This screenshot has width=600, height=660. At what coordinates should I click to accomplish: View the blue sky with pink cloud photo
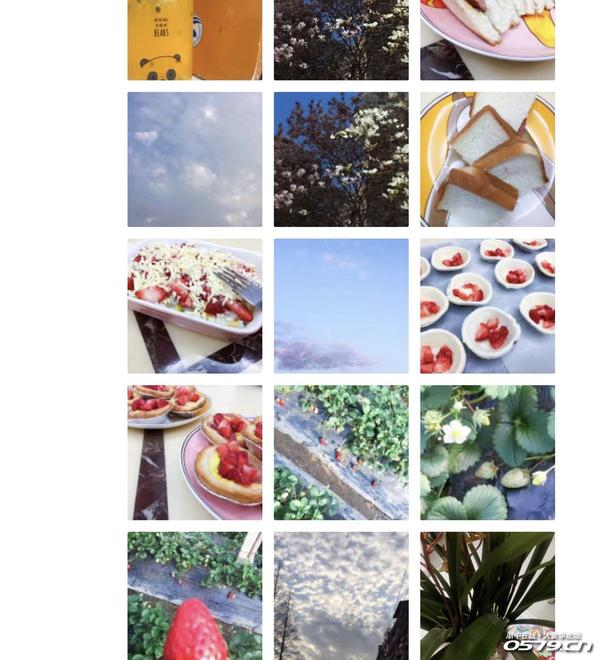tap(341, 305)
